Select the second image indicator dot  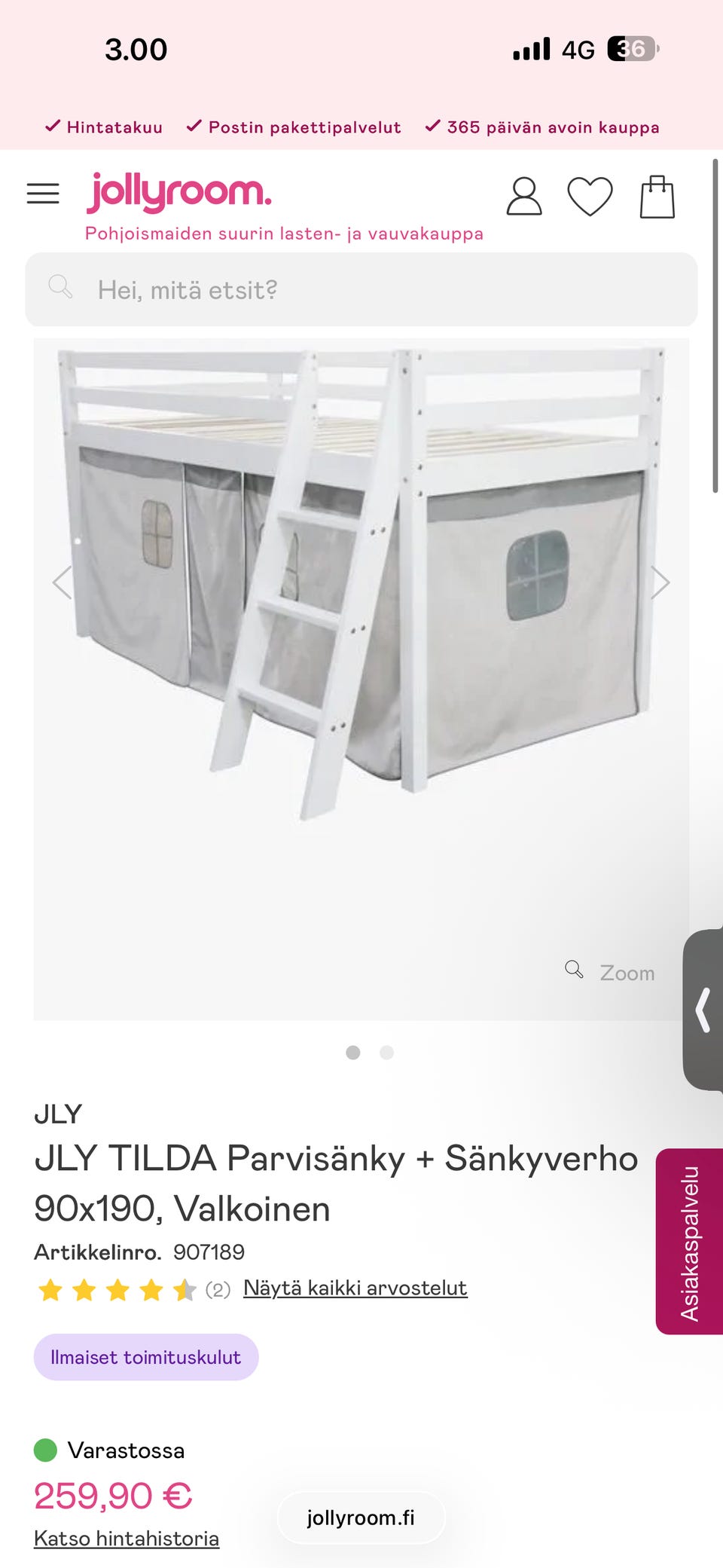click(386, 1053)
